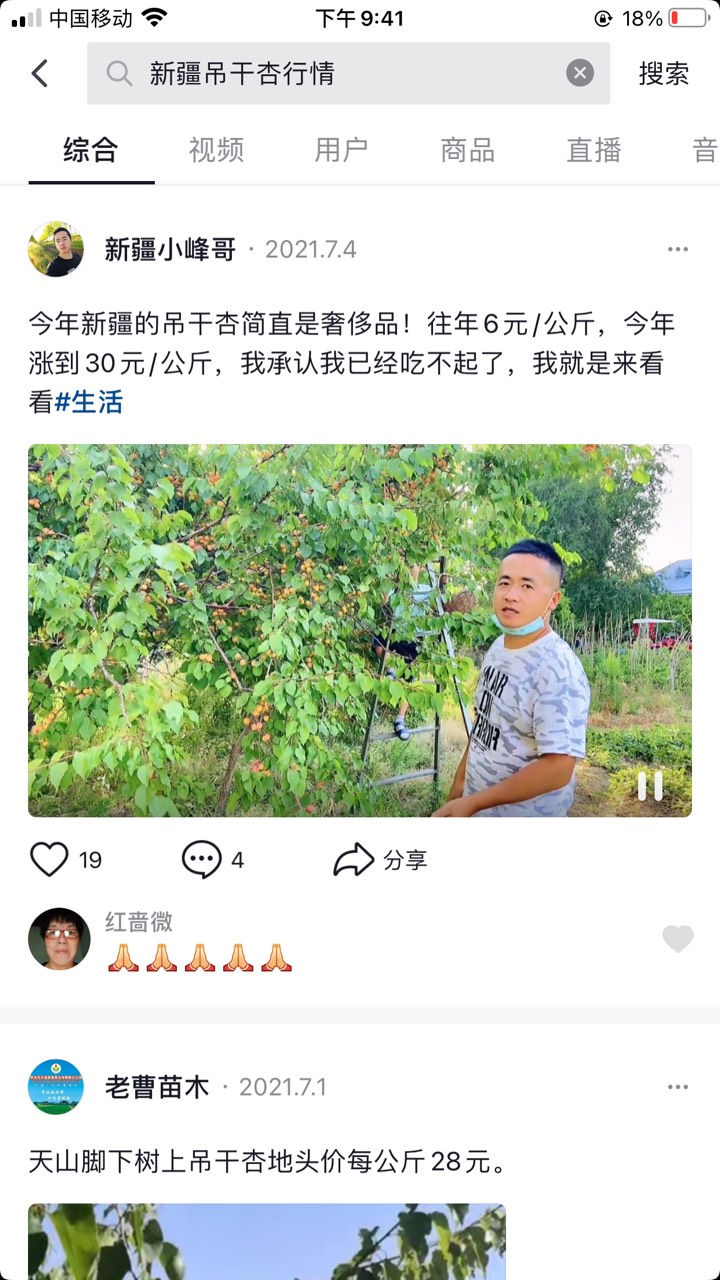Tap the 搜索 button
The height and width of the screenshot is (1280, 720).
[664, 73]
